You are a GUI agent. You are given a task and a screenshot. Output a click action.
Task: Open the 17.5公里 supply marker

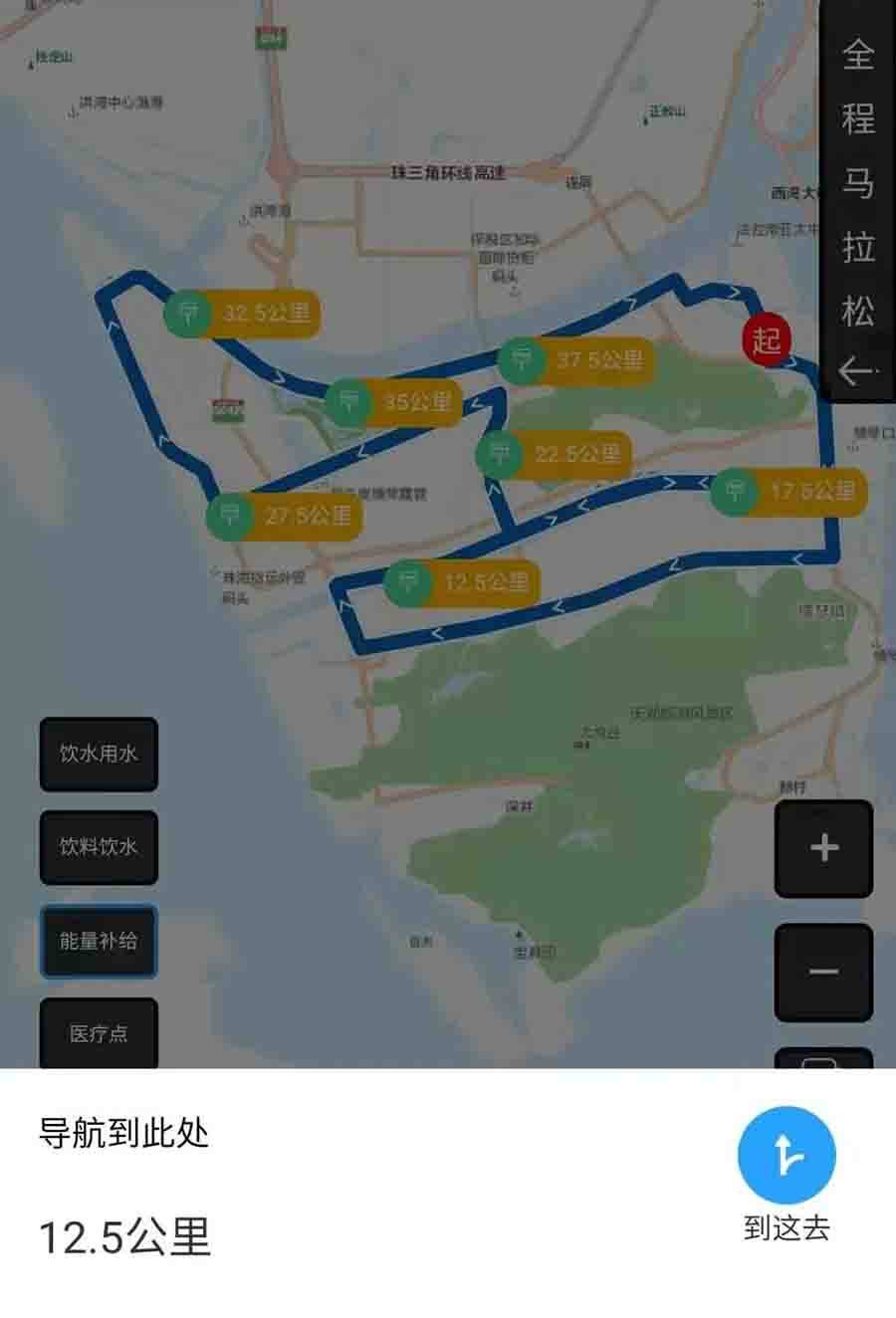point(788,491)
